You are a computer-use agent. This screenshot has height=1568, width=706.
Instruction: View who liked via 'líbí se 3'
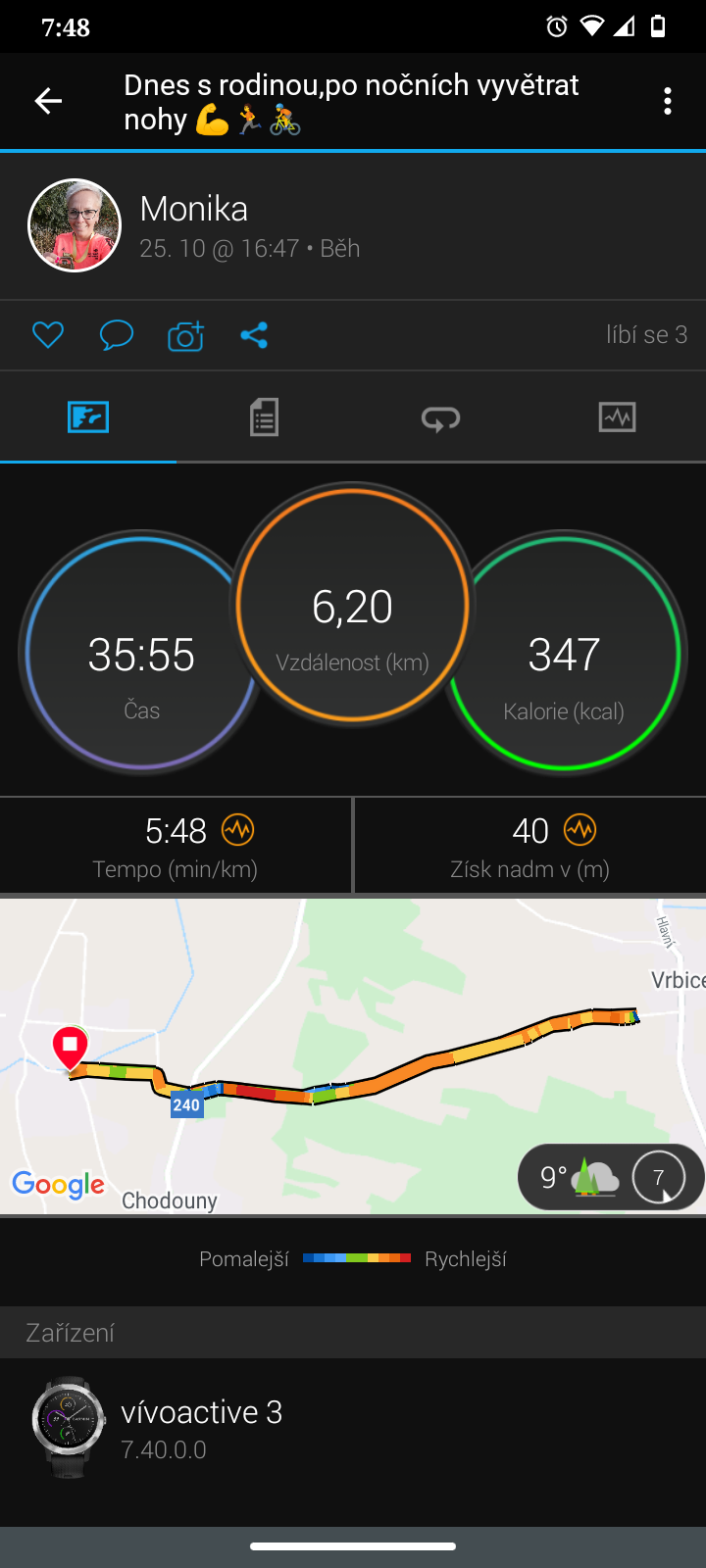(x=646, y=335)
